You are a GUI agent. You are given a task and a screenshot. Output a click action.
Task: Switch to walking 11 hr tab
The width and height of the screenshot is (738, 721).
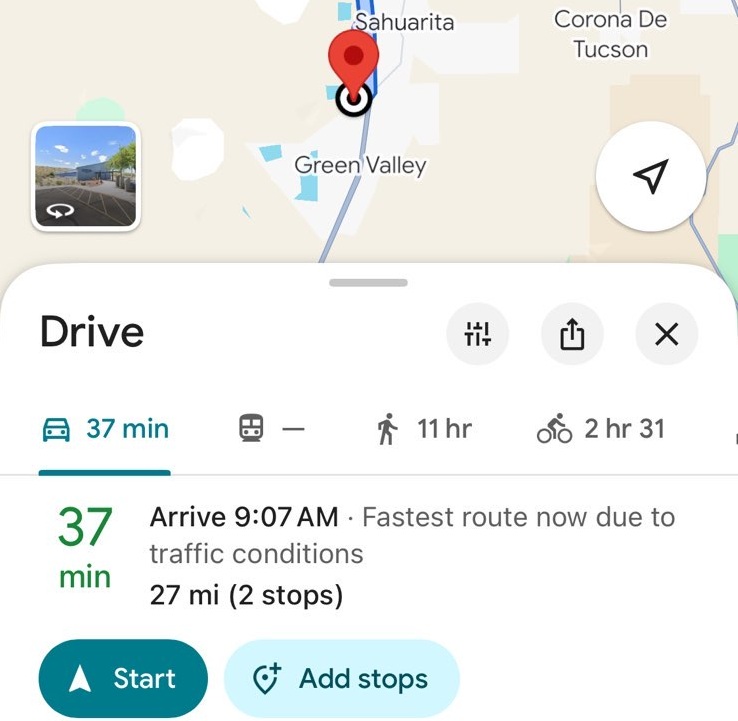coord(424,430)
